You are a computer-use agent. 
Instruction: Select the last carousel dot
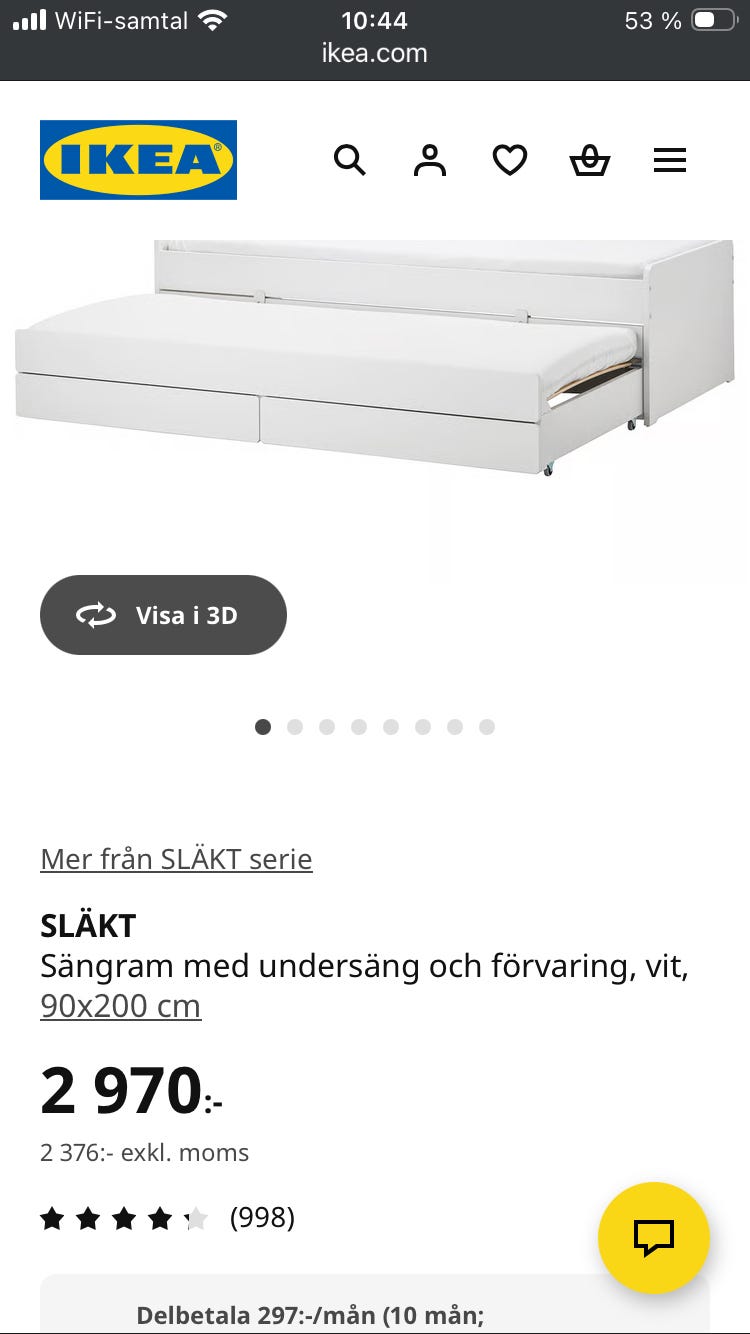pyautogui.click(x=487, y=727)
